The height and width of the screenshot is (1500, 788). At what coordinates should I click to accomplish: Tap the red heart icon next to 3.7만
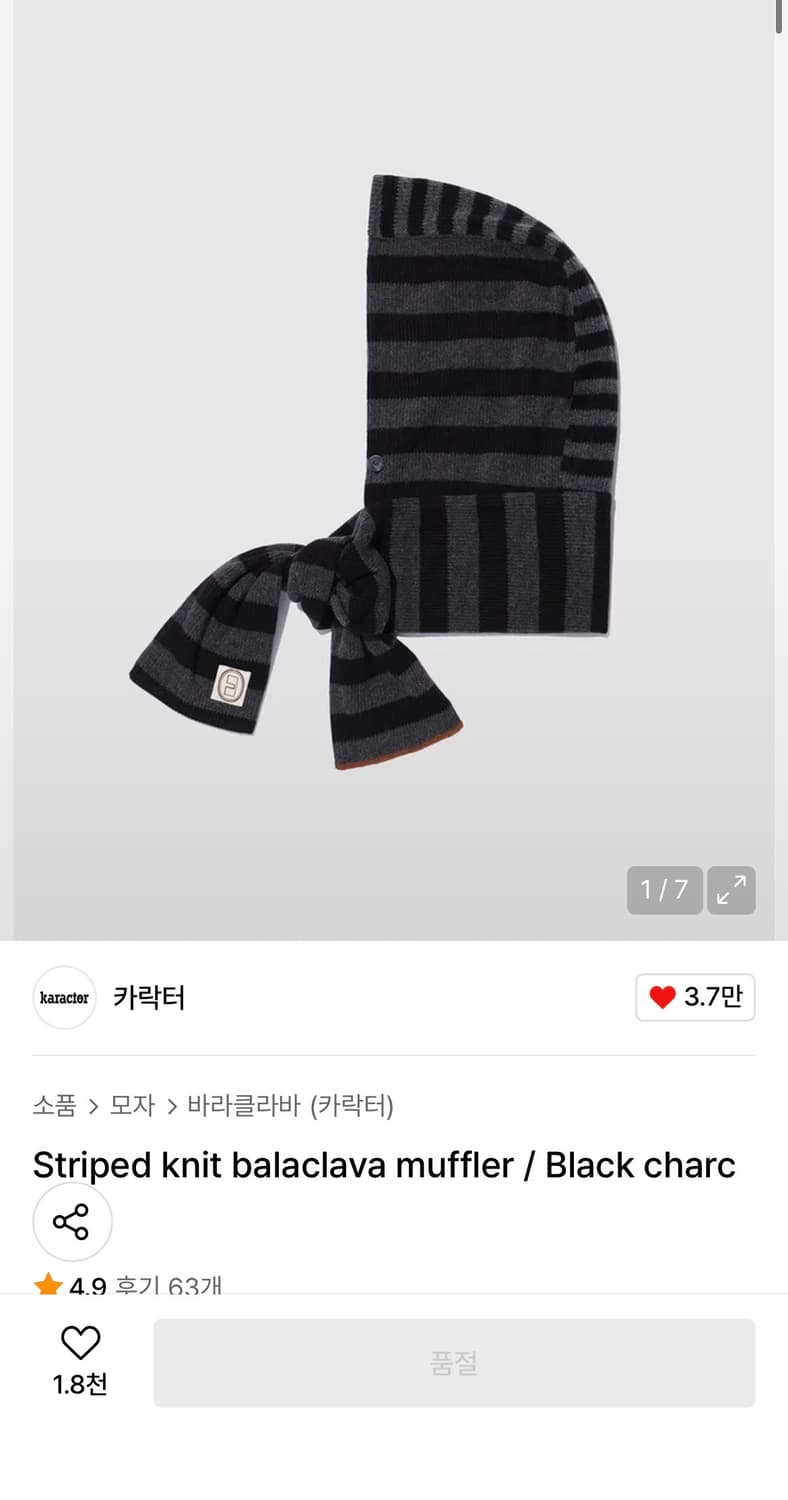(661, 997)
